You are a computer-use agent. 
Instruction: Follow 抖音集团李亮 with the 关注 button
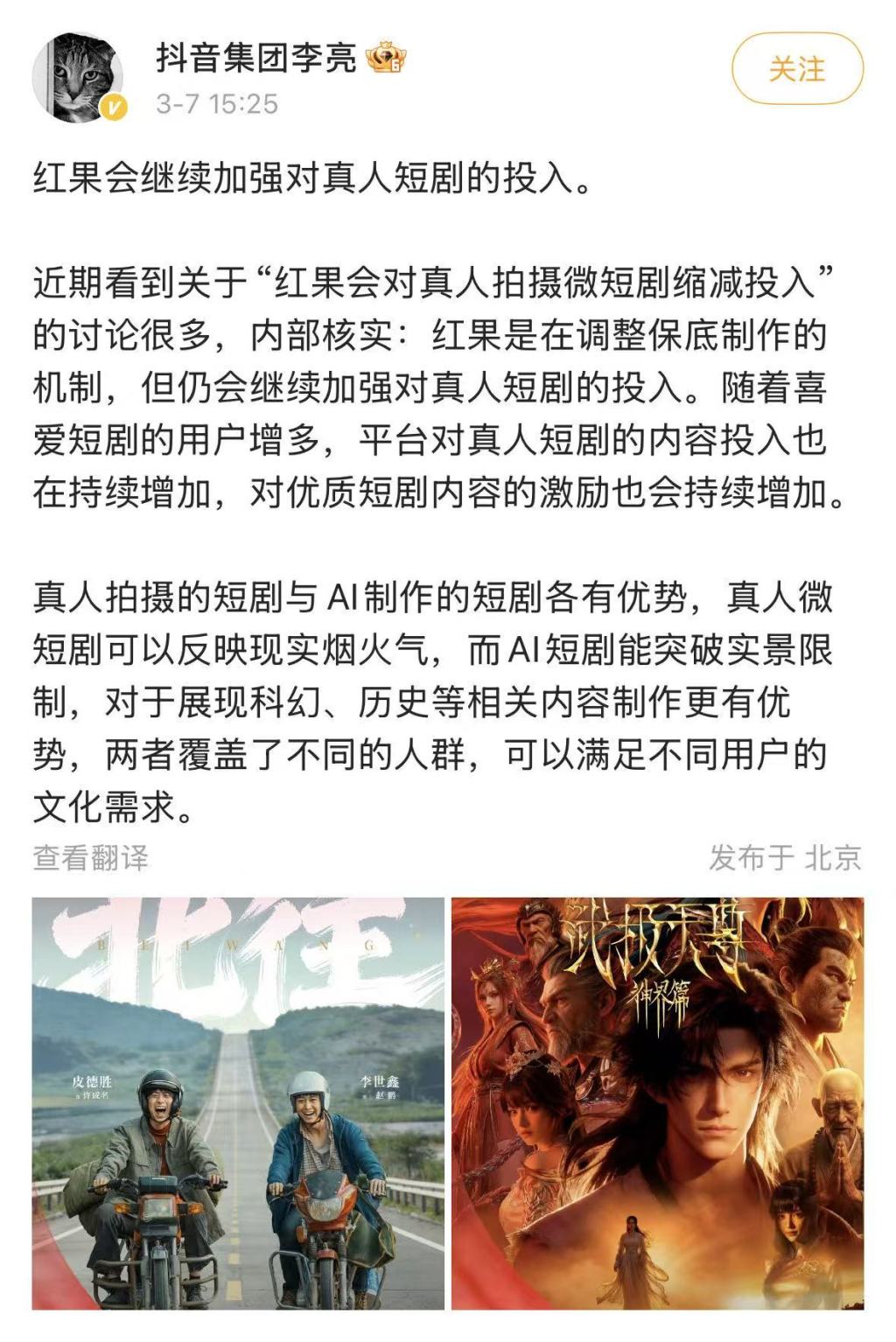(797, 69)
